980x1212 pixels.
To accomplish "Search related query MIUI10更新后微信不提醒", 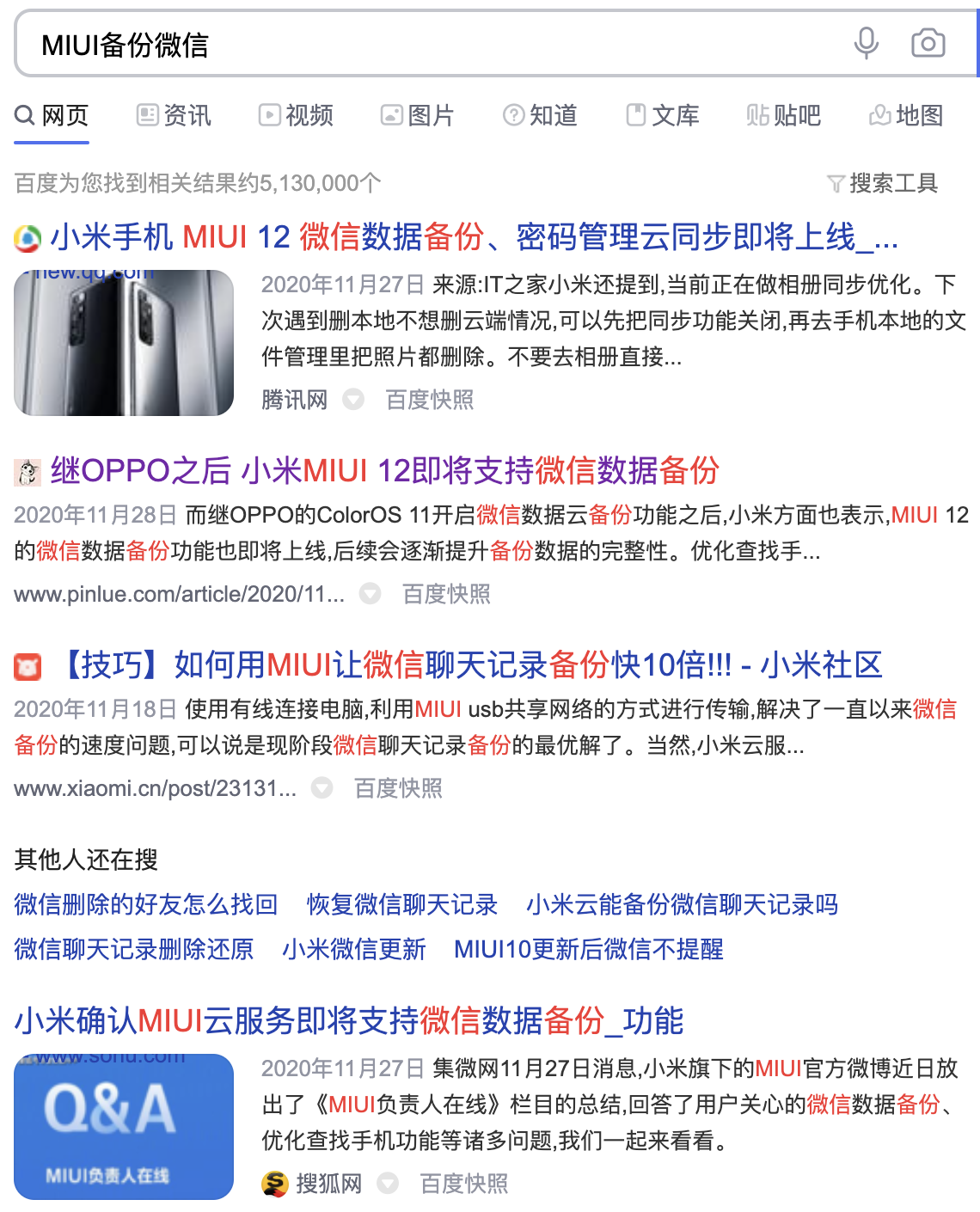I will point(589,949).
